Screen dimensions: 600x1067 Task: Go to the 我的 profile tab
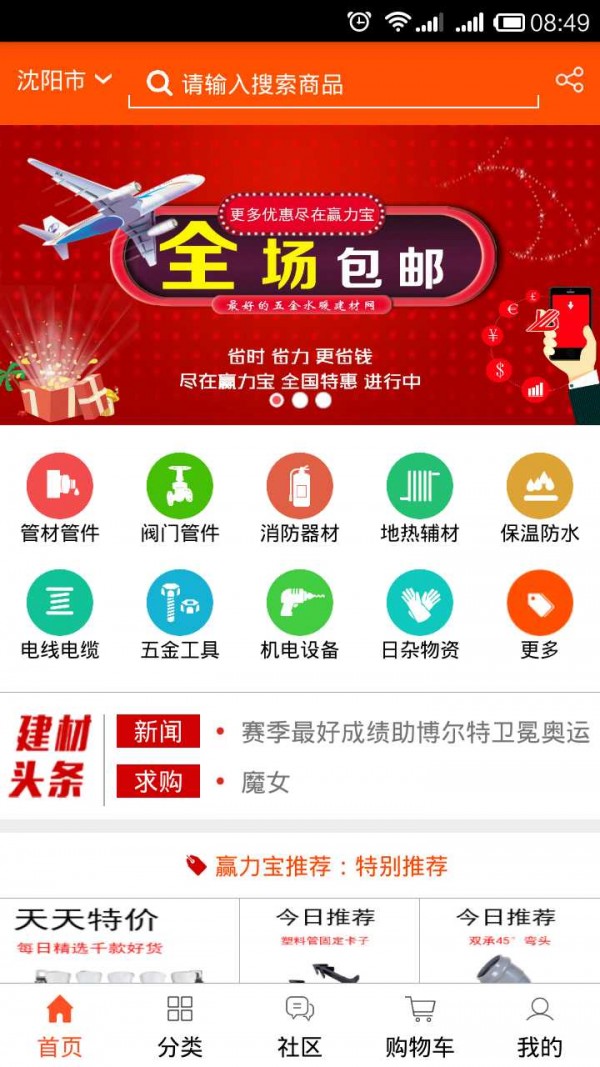point(540,1026)
